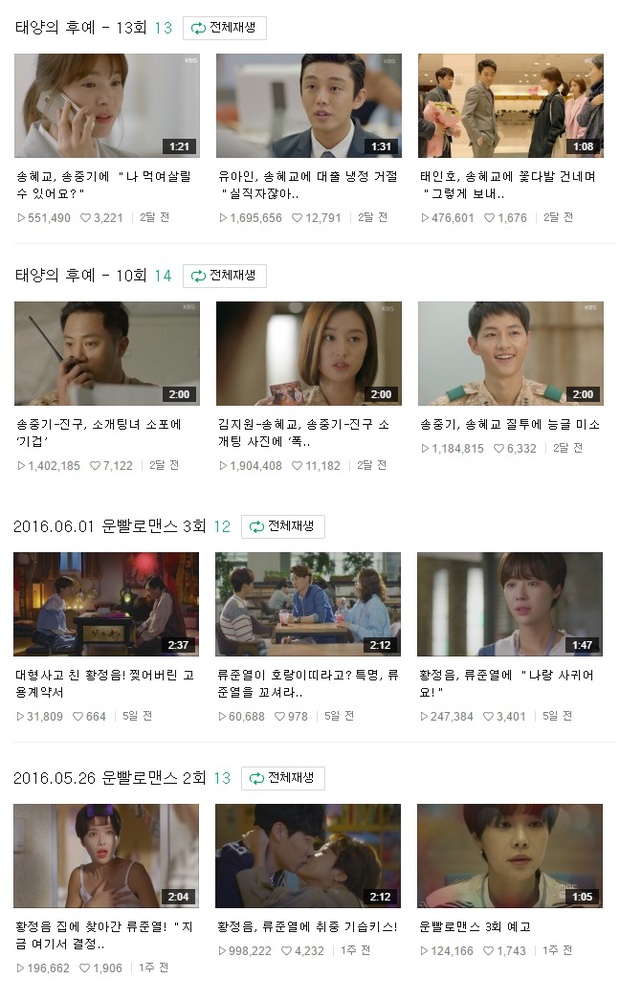The height and width of the screenshot is (1001, 620).
Task: Open 류준열이 호랑이띠라고 clip
Action: (x=308, y=604)
